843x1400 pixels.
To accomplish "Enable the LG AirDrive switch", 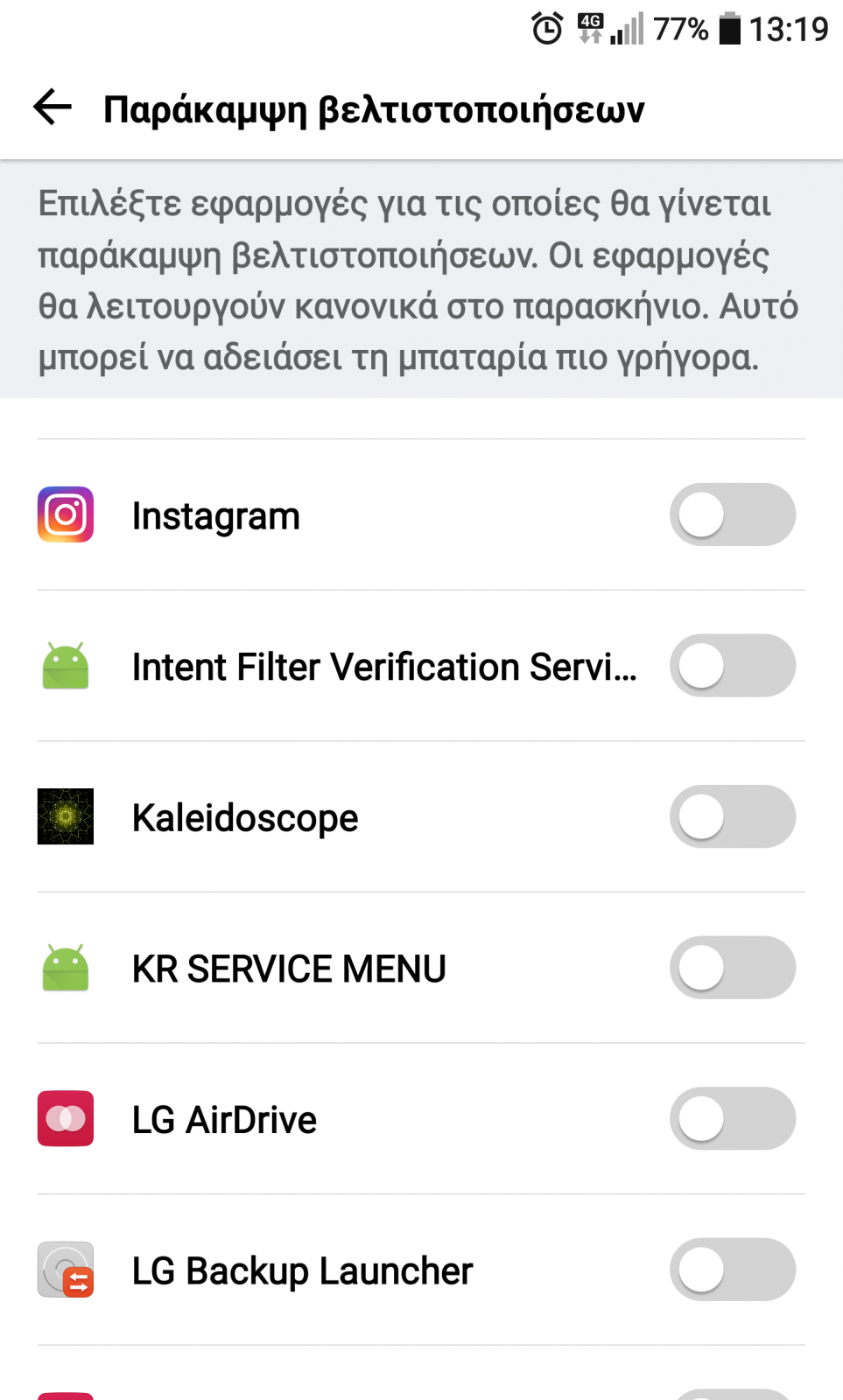I will click(x=733, y=1118).
